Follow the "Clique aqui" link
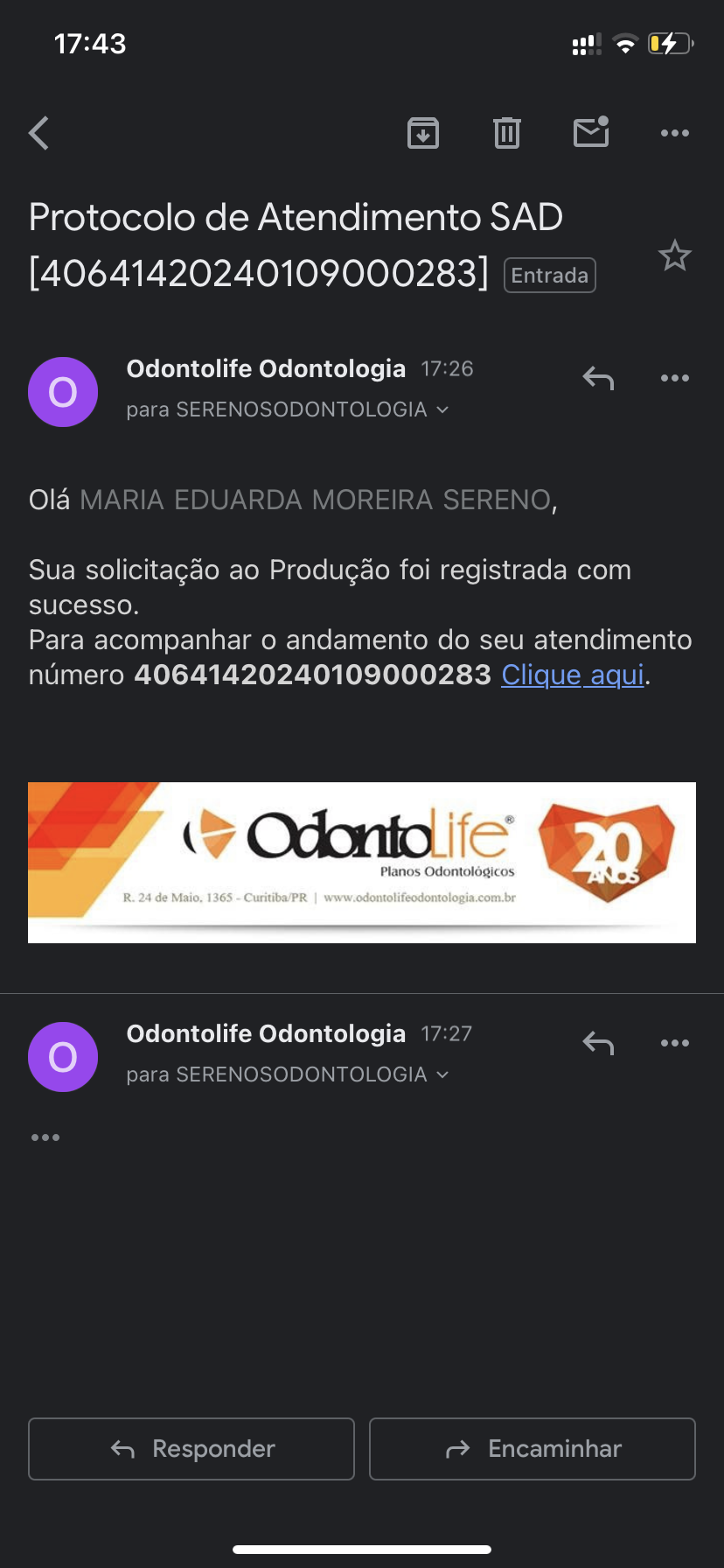 (573, 675)
